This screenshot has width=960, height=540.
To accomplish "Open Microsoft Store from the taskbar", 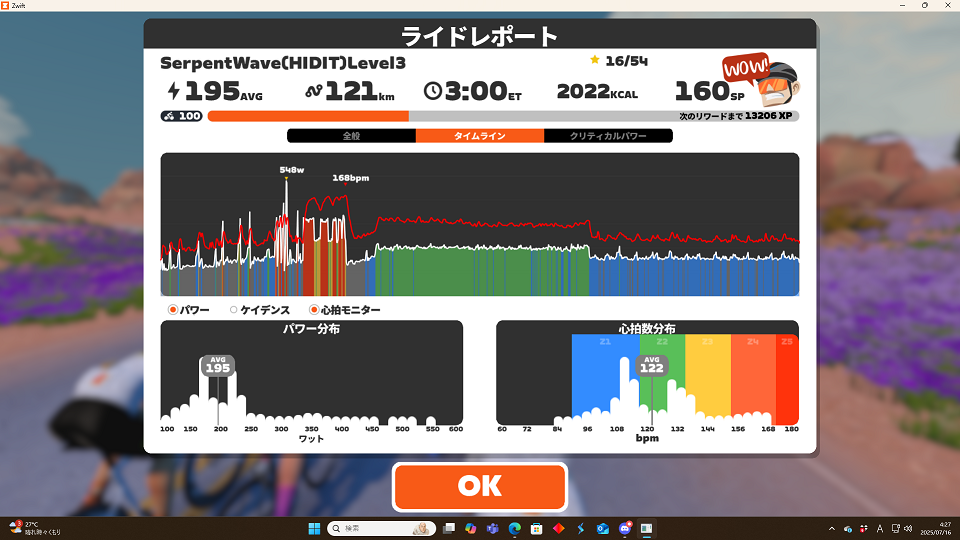I will pos(537,527).
